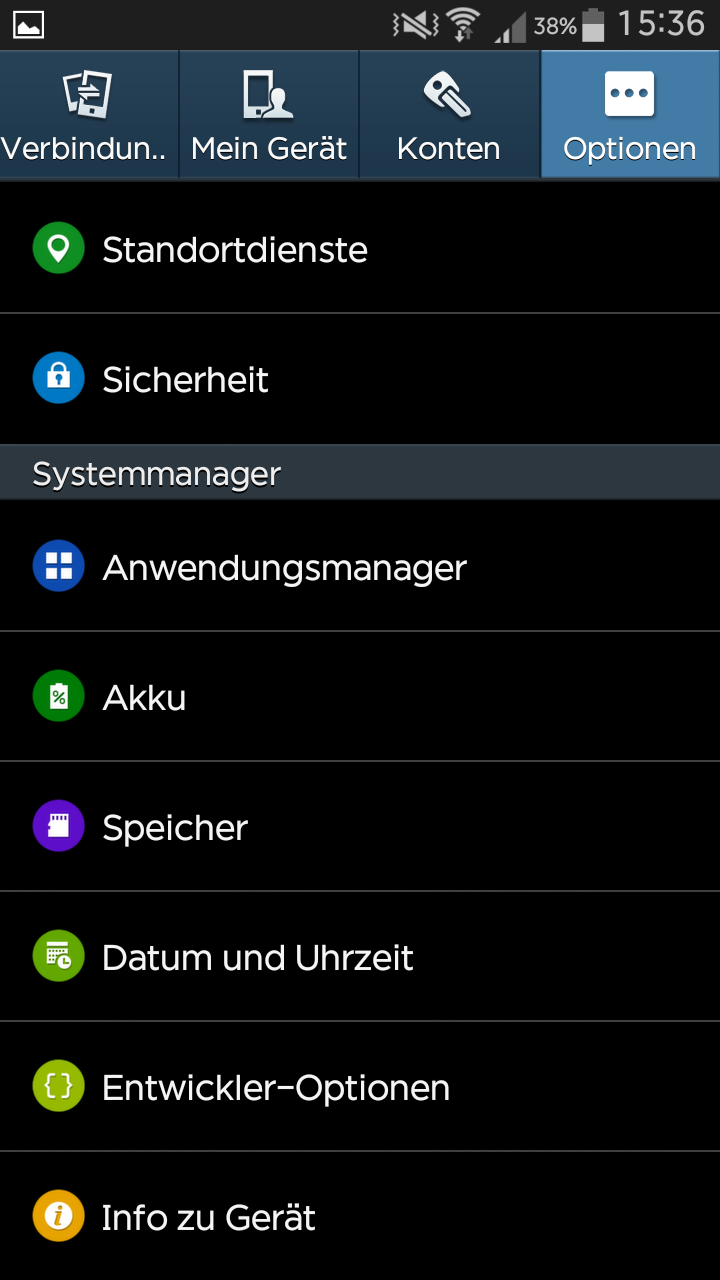Switch to the Verbindungen tab
This screenshot has width=720, height=1280.
coord(88,115)
